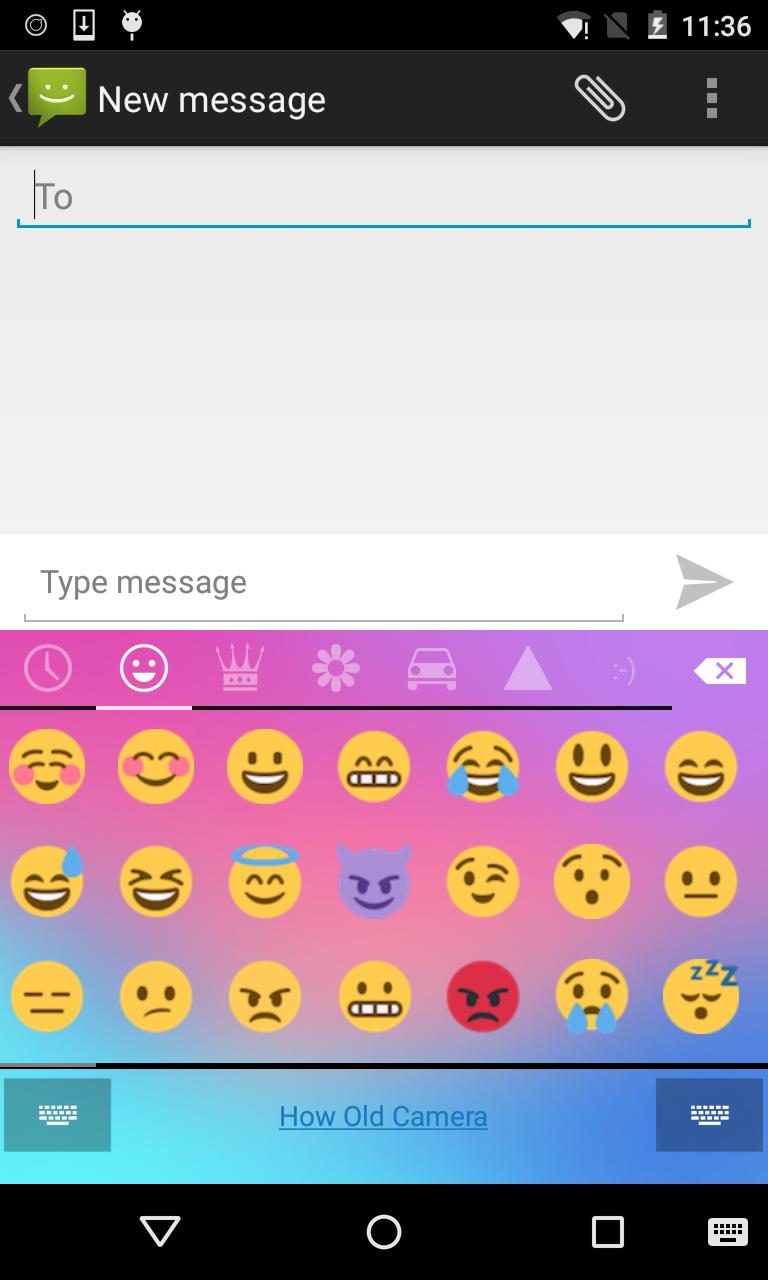
Task: Delete a character with emoji backspace key
Action: [720, 671]
